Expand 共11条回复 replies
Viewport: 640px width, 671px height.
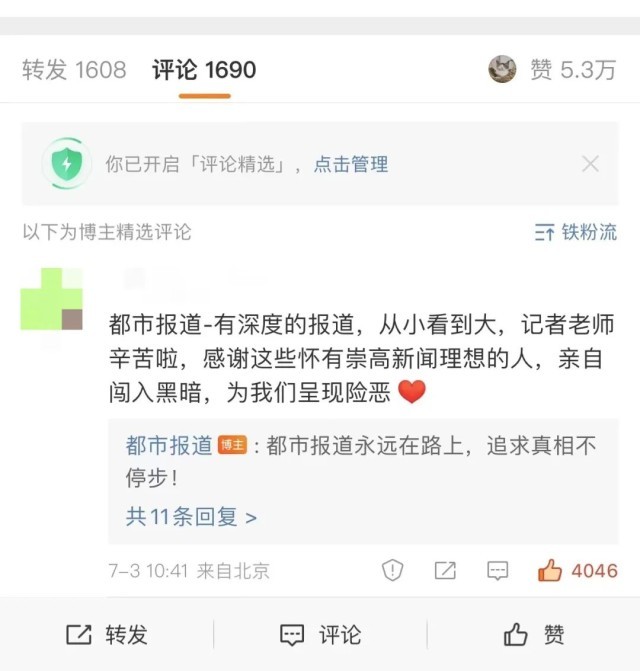pyautogui.click(x=191, y=517)
